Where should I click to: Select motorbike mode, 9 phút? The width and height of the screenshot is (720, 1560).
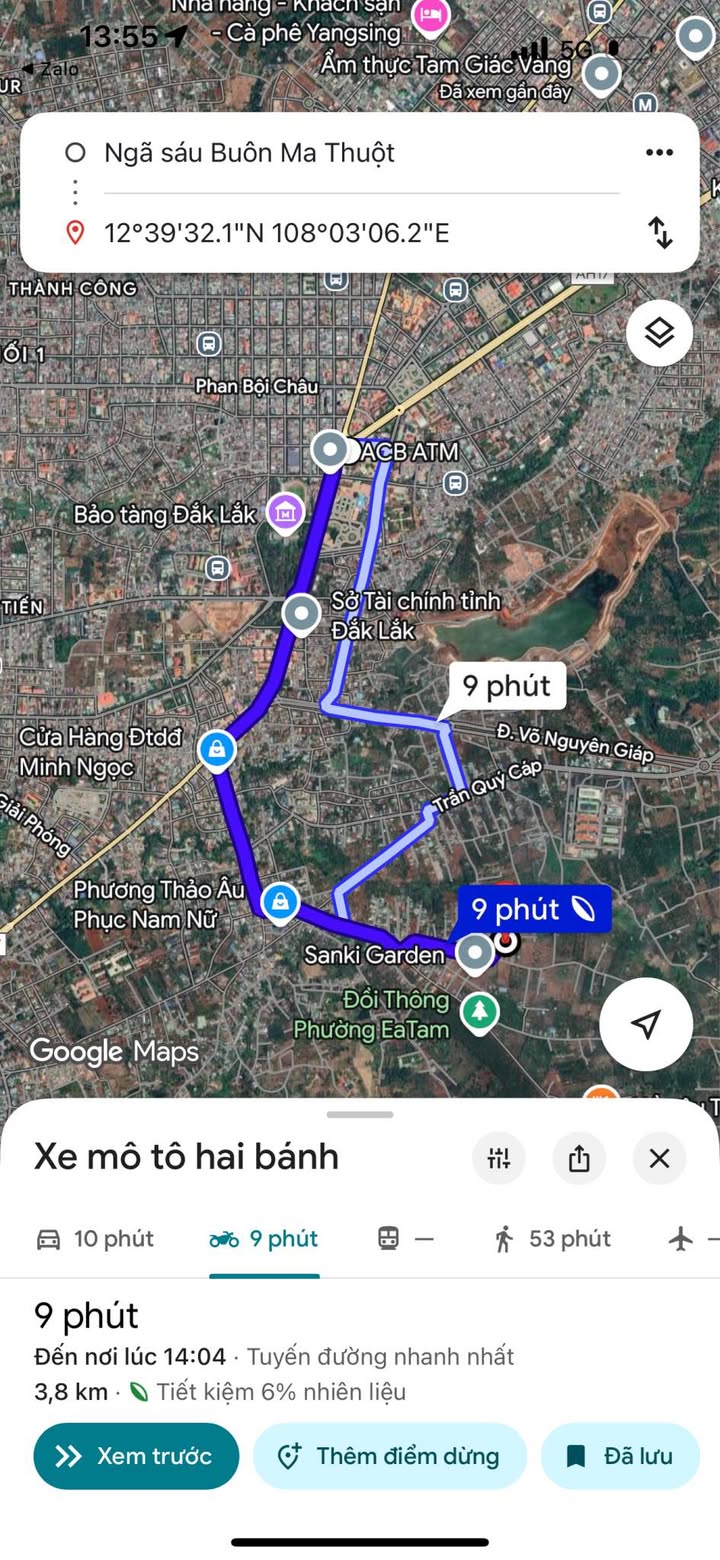pos(264,1240)
